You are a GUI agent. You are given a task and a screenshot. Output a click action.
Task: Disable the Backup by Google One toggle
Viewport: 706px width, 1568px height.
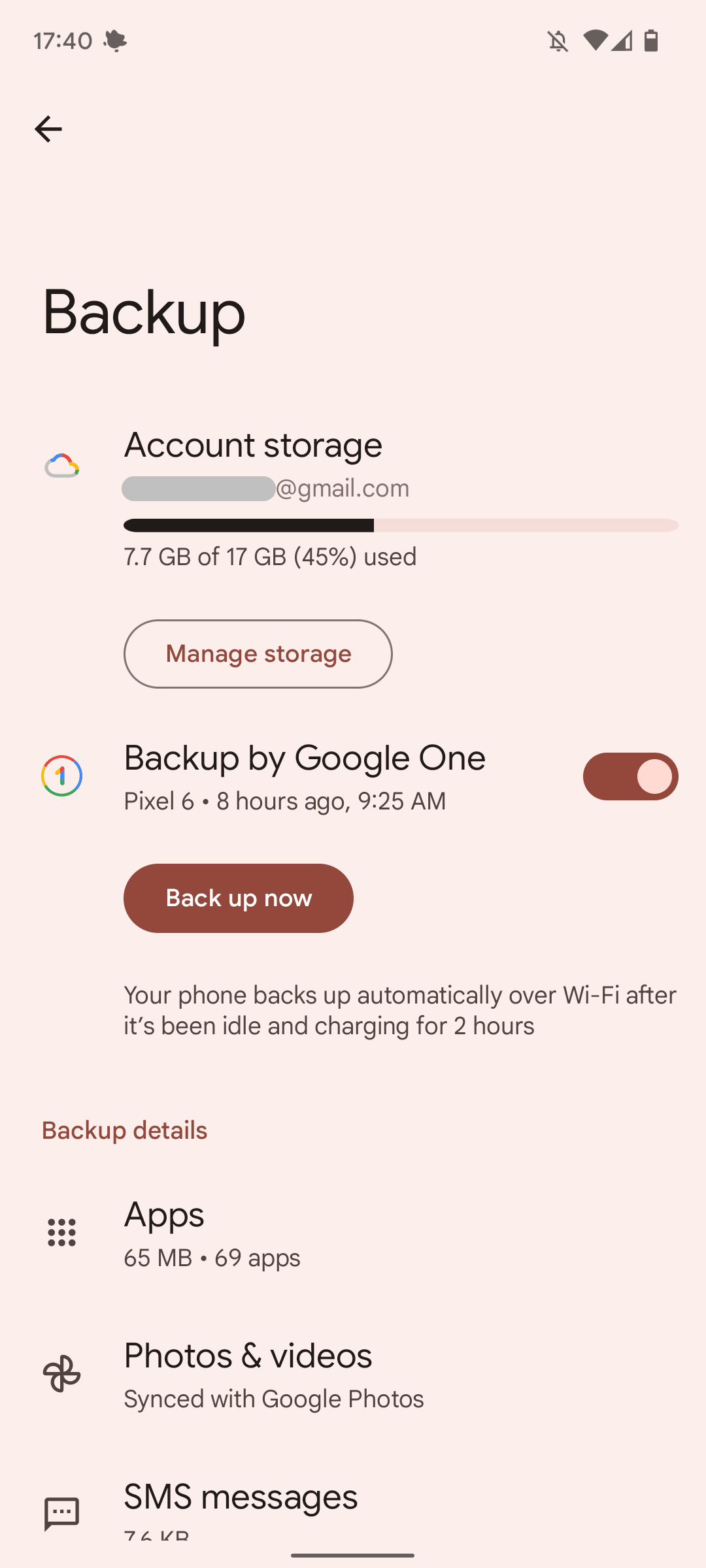pos(630,776)
